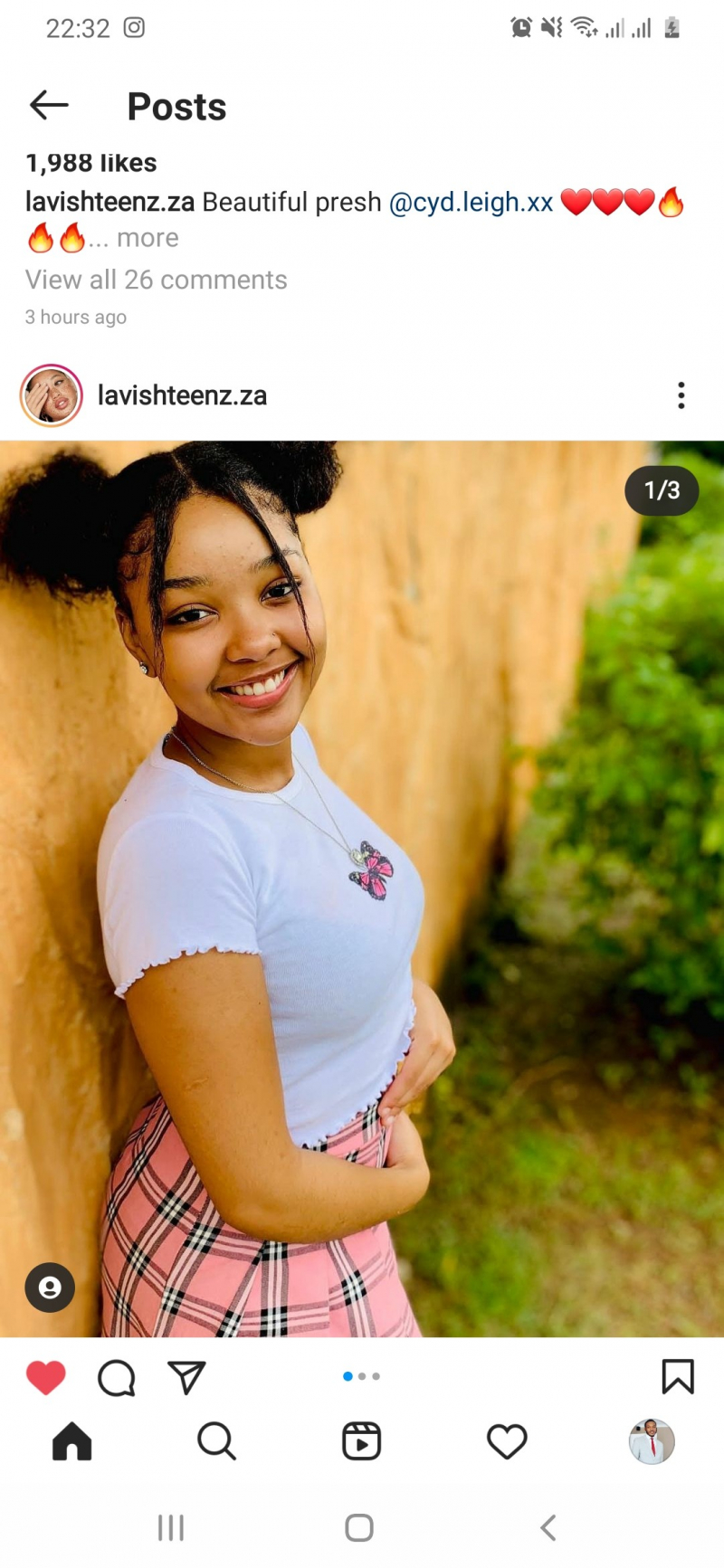Open the Search tab
Viewport: 724px width, 1568px height.
(216, 1441)
